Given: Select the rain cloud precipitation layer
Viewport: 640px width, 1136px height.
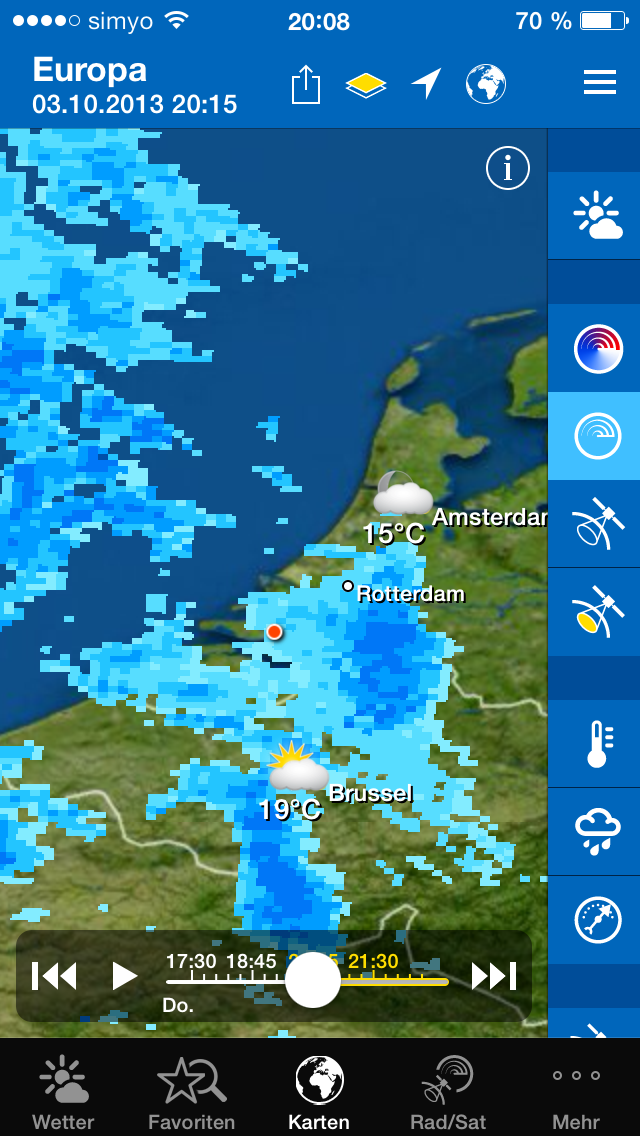Looking at the screenshot, I should pyautogui.click(x=594, y=832).
